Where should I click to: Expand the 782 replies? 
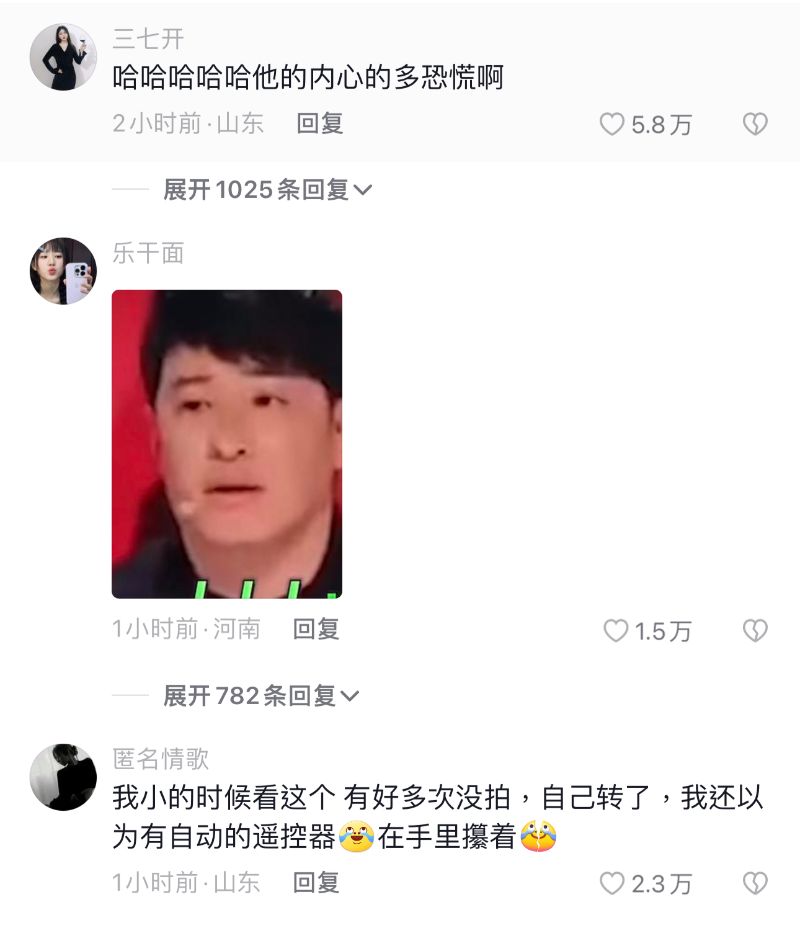[260, 696]
